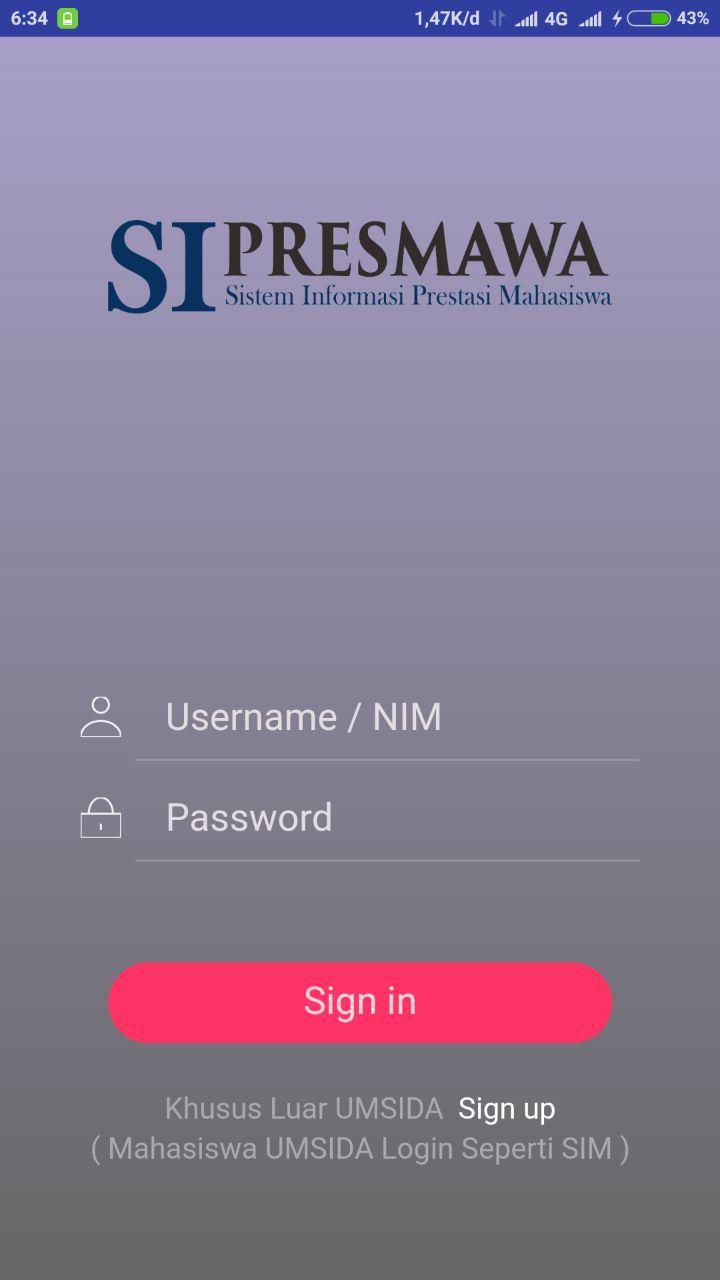720x1280 pixels.
Task: Focus the Password input field
Action: [387, 818]
